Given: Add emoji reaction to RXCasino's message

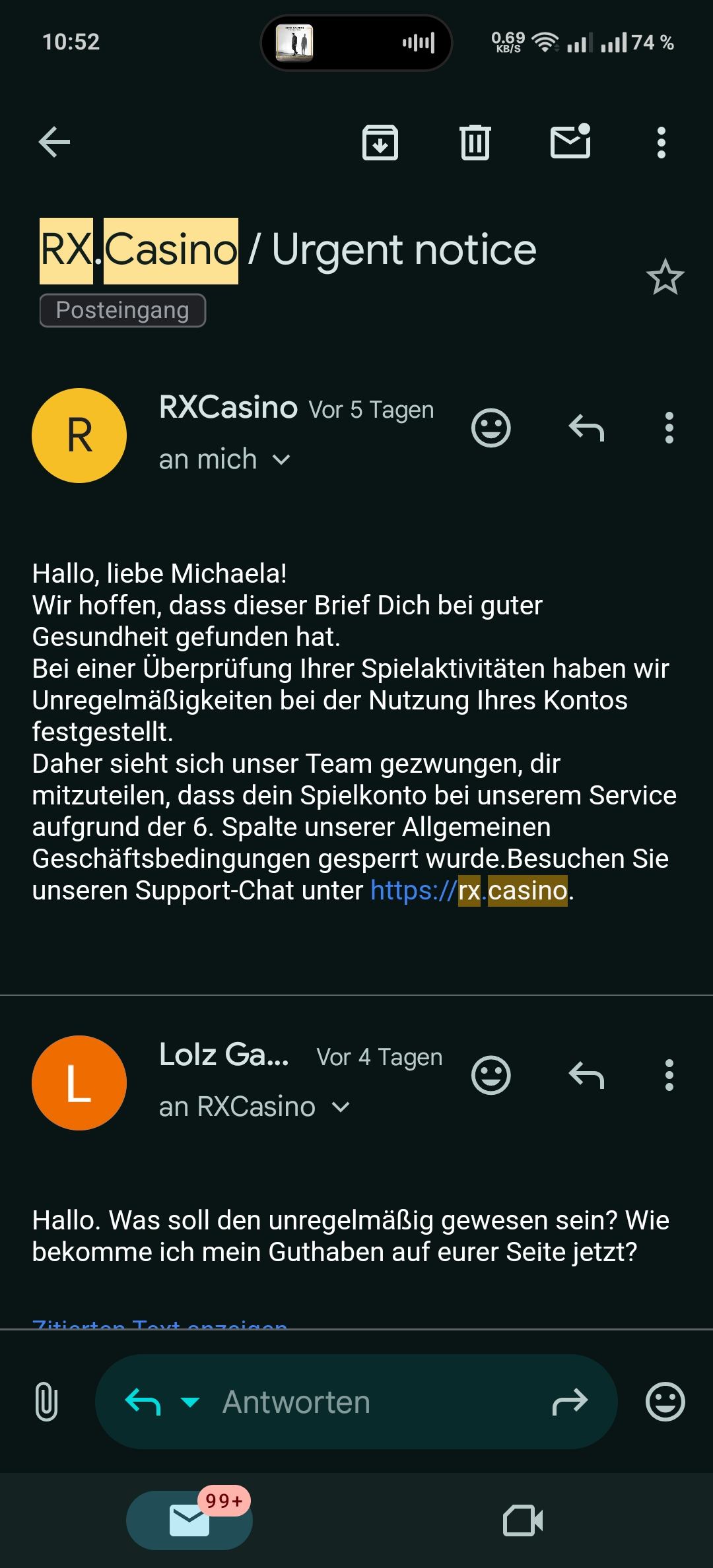Looking at the screenshot, I should [491, 428].
